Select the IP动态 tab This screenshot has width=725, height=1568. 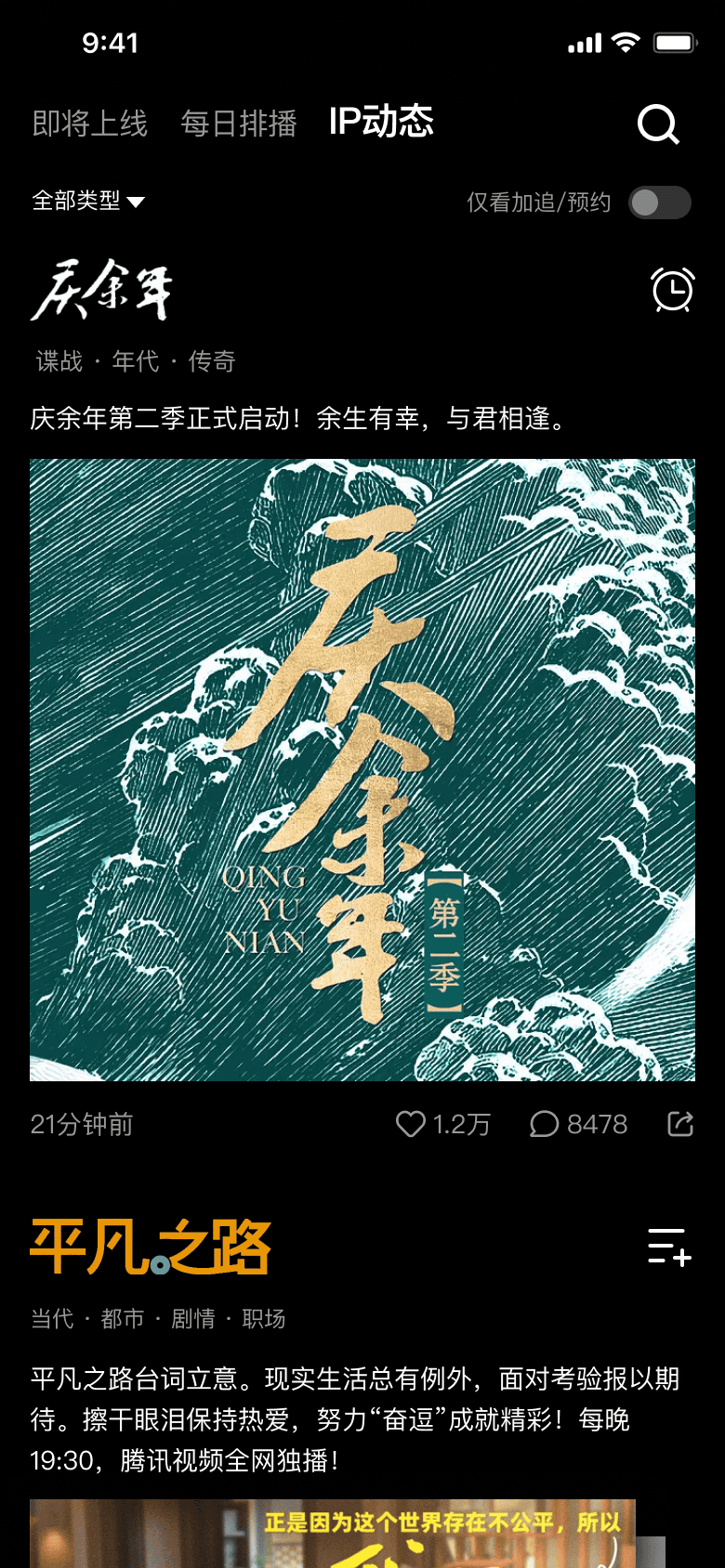(x=381, y=123)
